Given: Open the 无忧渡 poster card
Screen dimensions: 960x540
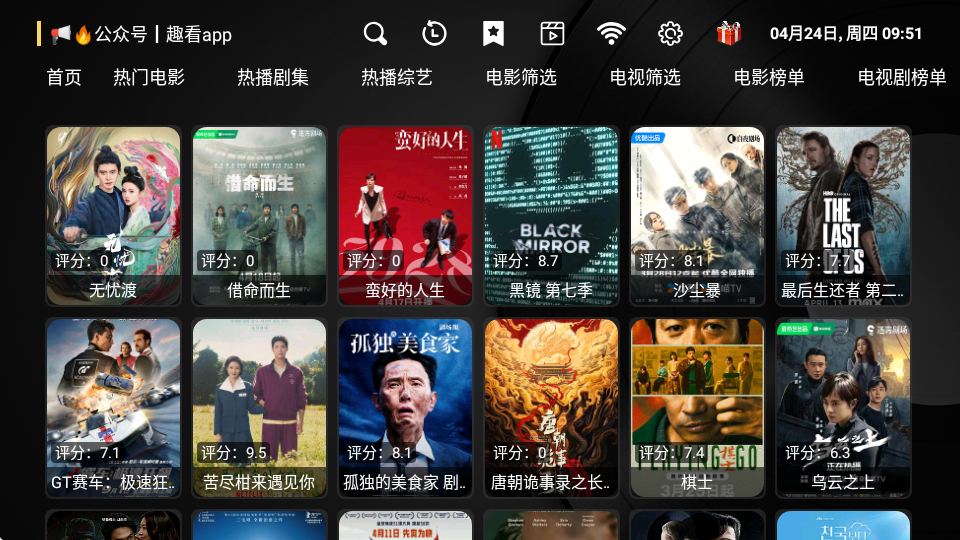Looking at the screenshot, I should coord(113,215).
